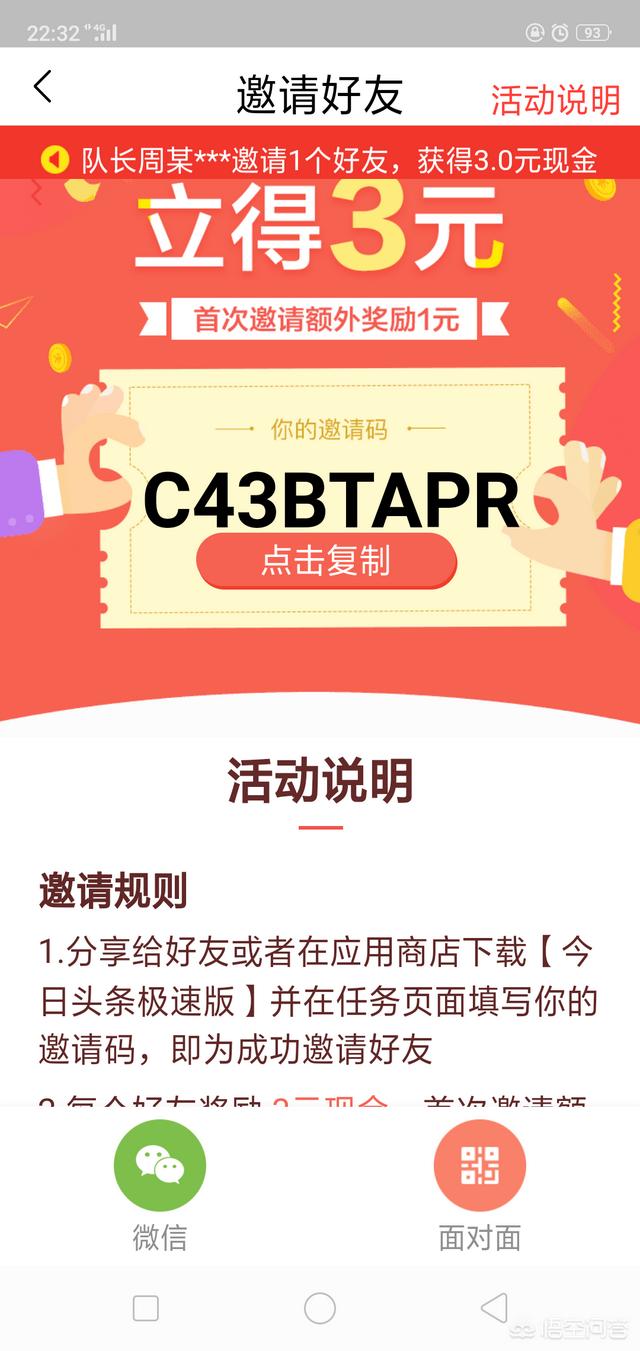Go back using the top-left arrow
This screenshot has width=640, height=1351.
point(42,87)
